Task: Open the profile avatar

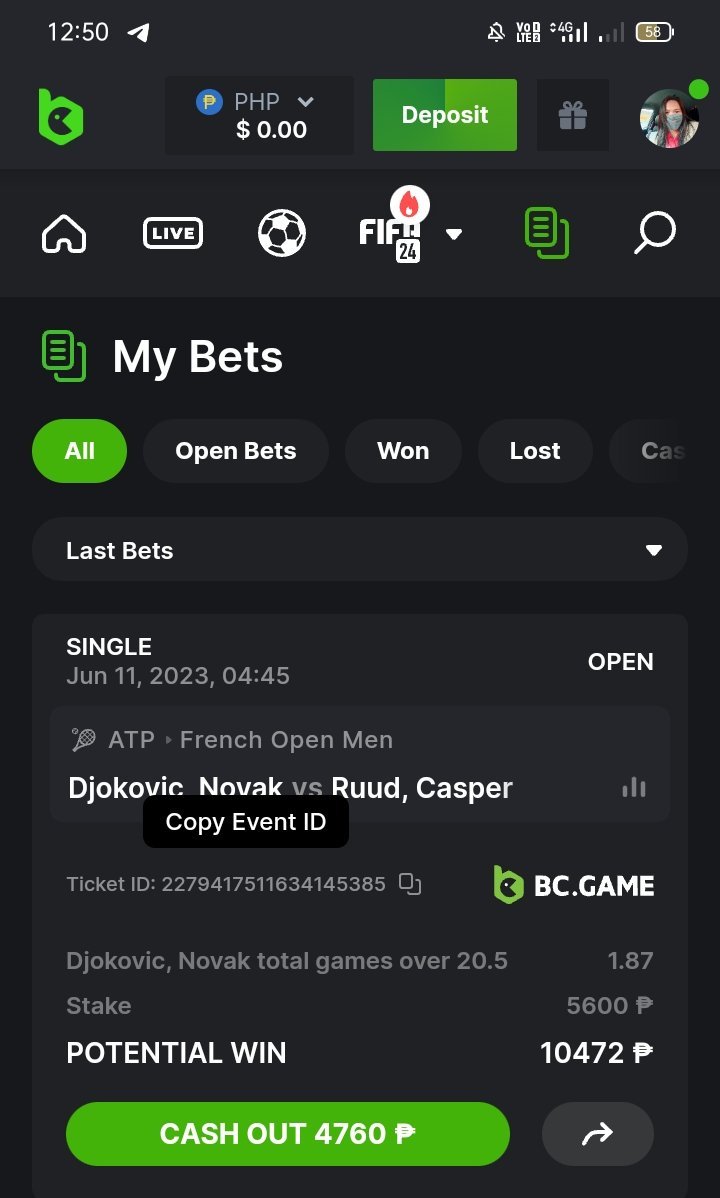Action: (669, 118)
